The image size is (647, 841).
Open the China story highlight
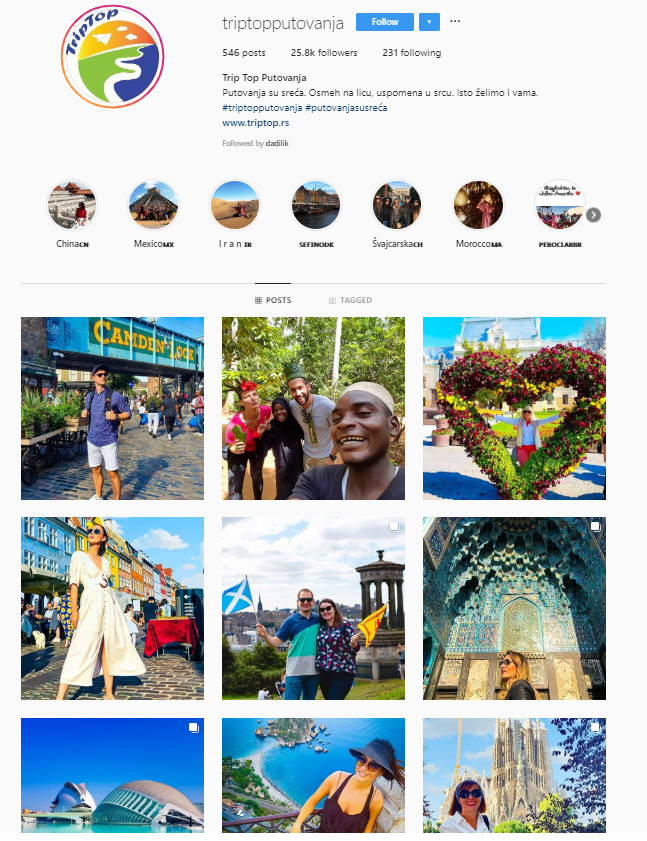(x=73, y=206)
